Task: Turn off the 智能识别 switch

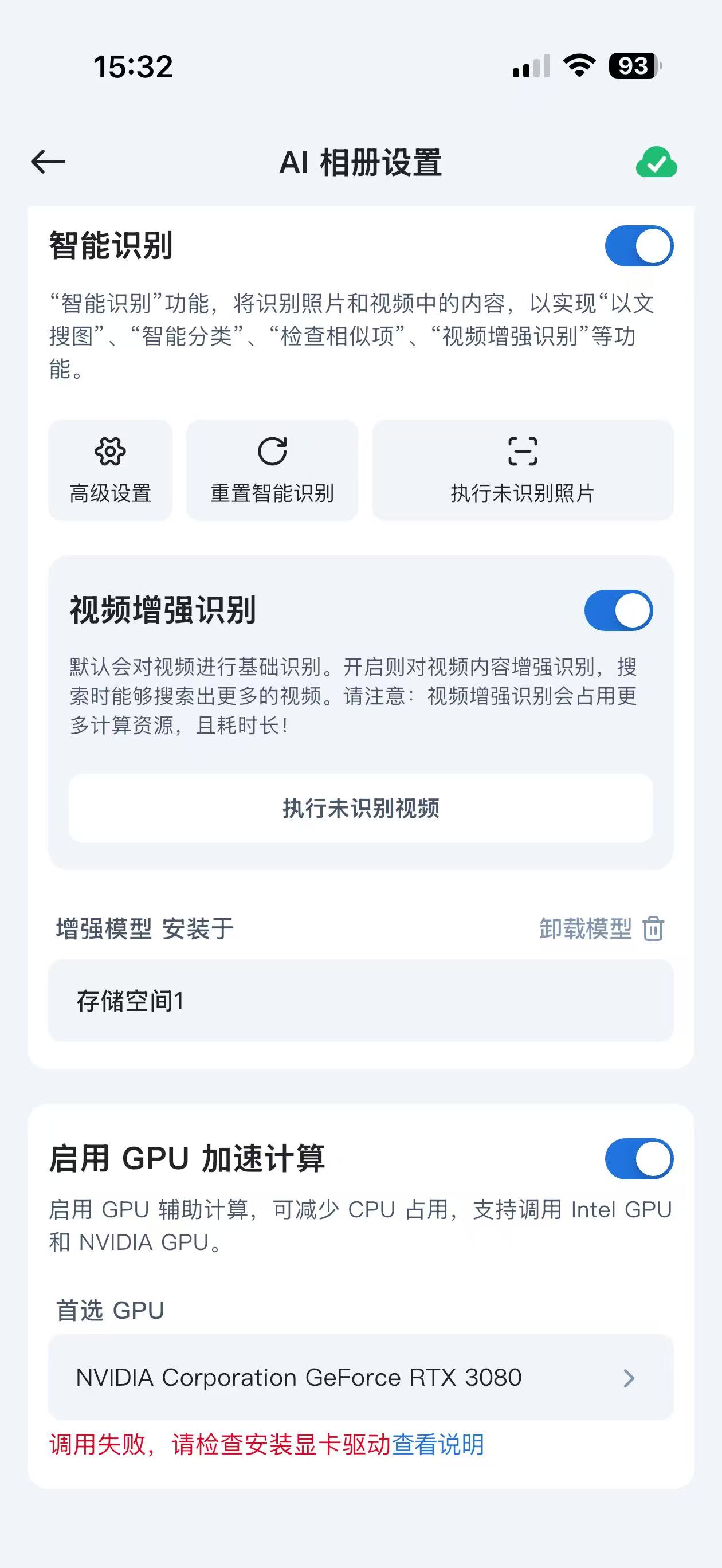Action: click(638, 246)
